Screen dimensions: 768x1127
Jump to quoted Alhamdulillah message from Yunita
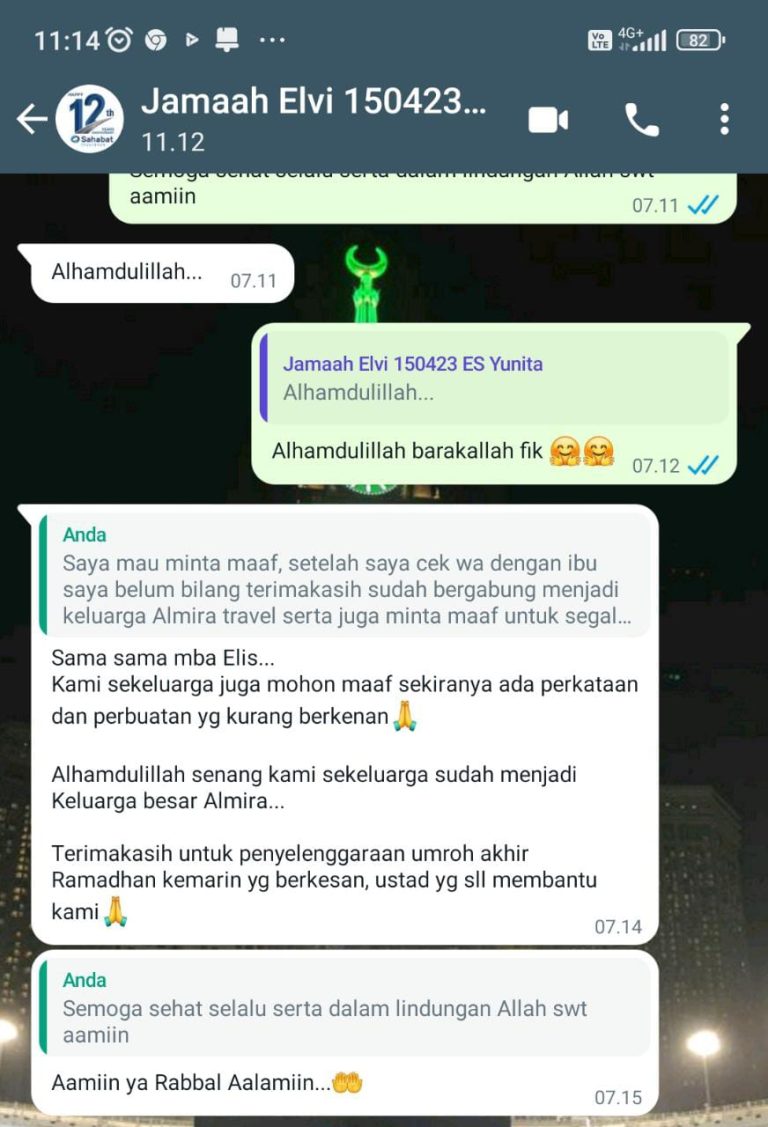[x=493, y=378]
